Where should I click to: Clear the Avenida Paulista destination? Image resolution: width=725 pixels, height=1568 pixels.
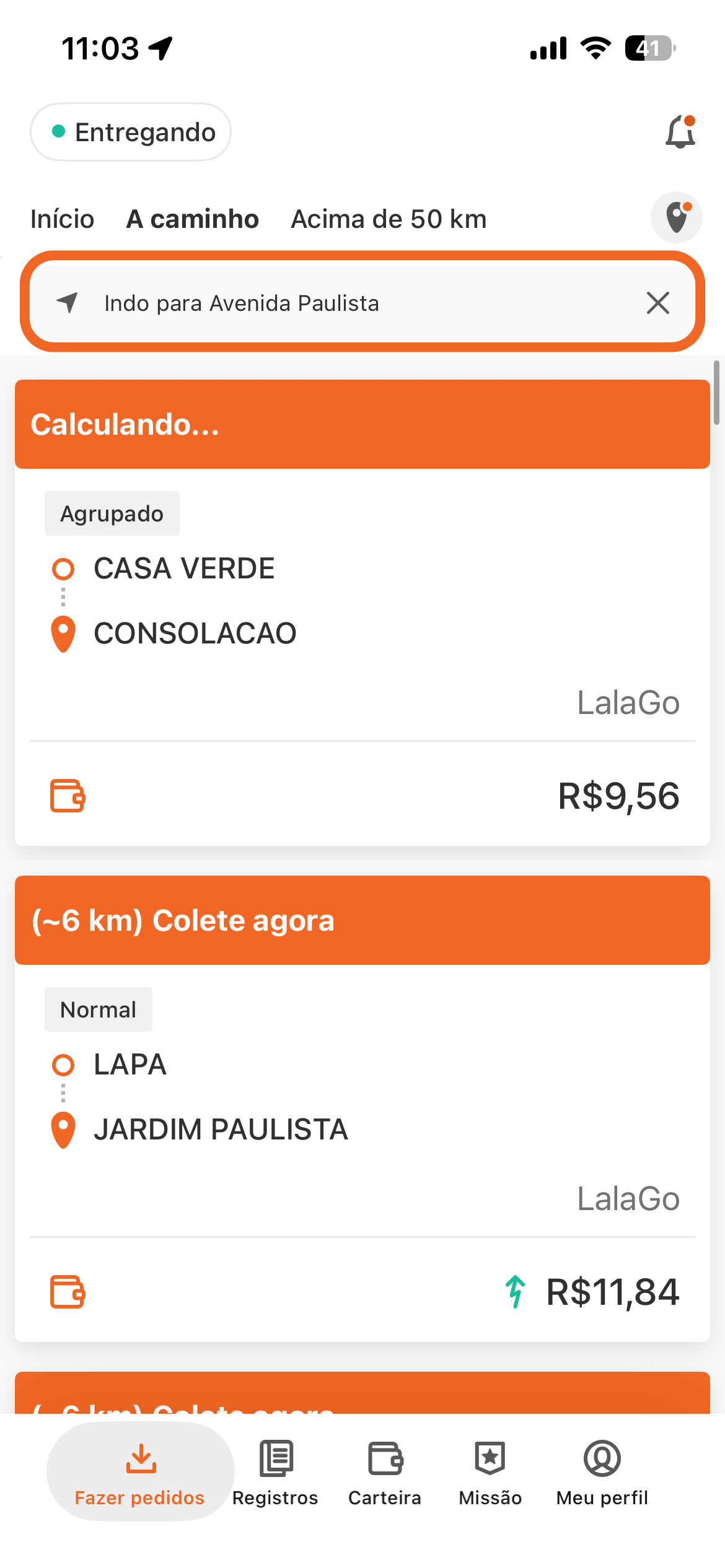(x=657, y=303)
